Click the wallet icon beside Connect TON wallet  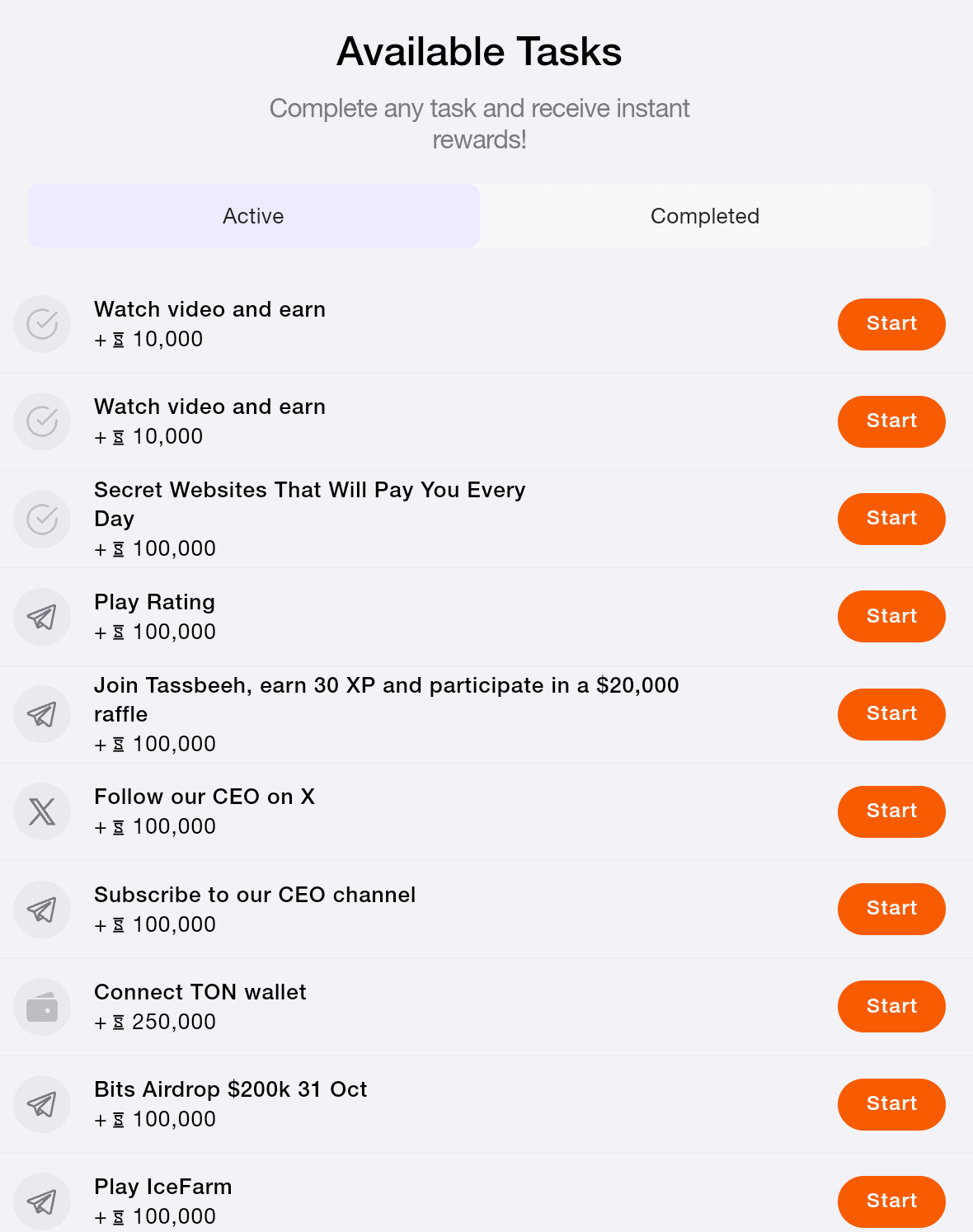[x=42, y=1006]
